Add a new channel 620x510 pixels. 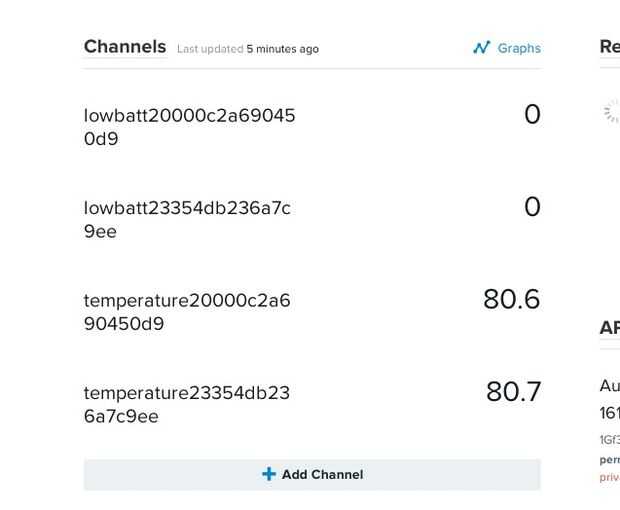(312, 475)
